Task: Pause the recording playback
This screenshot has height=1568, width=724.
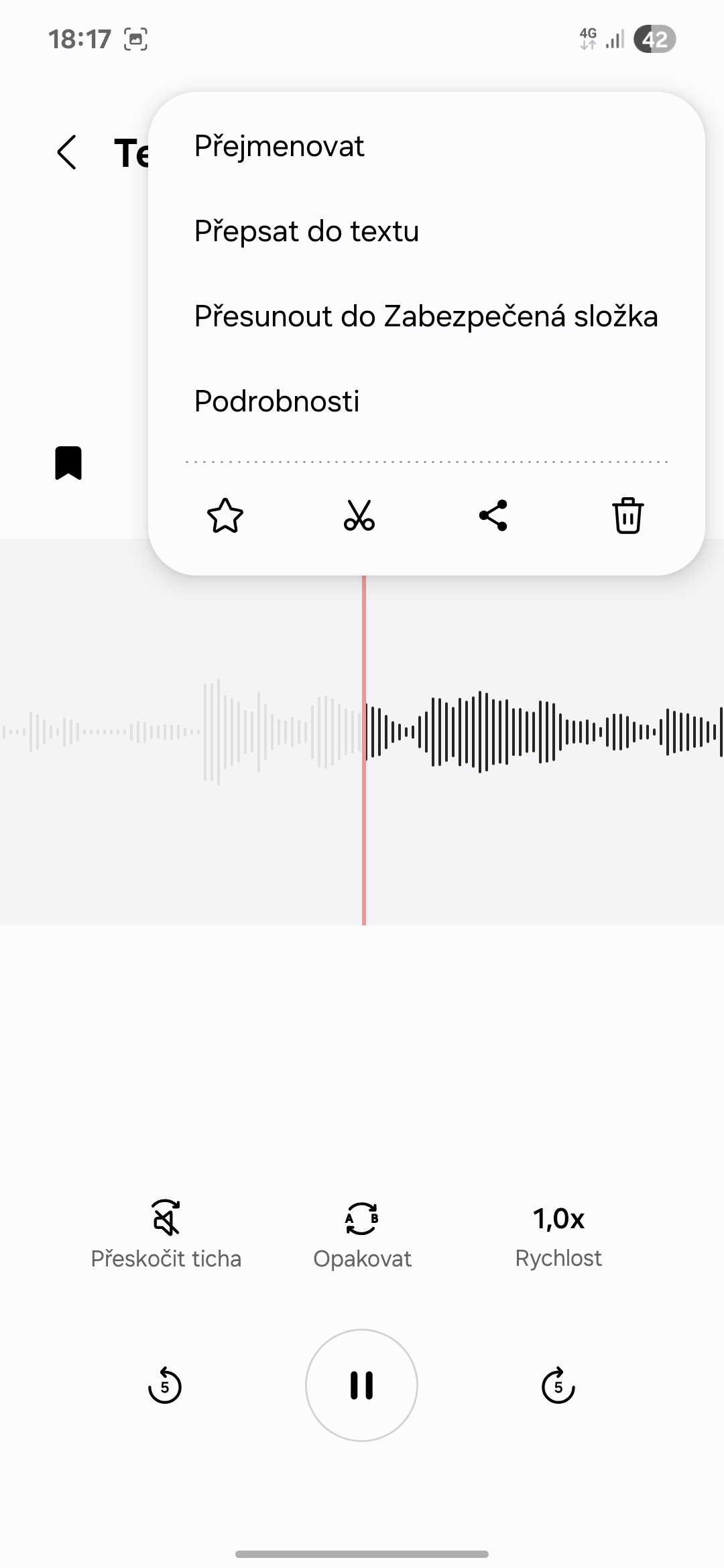Action: pos(361,1385)
